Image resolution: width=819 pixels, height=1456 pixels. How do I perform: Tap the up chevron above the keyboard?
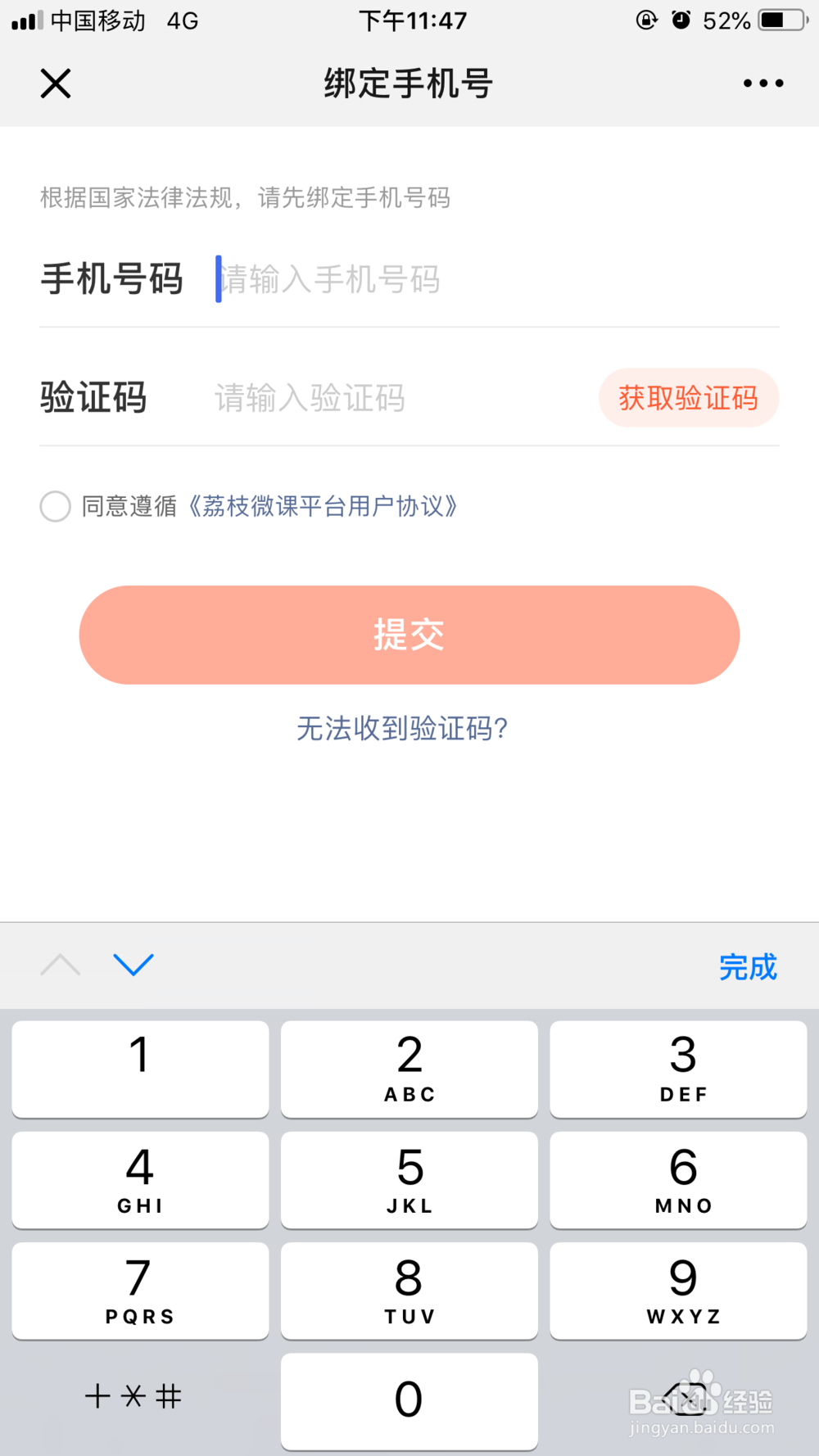[60, 965]
